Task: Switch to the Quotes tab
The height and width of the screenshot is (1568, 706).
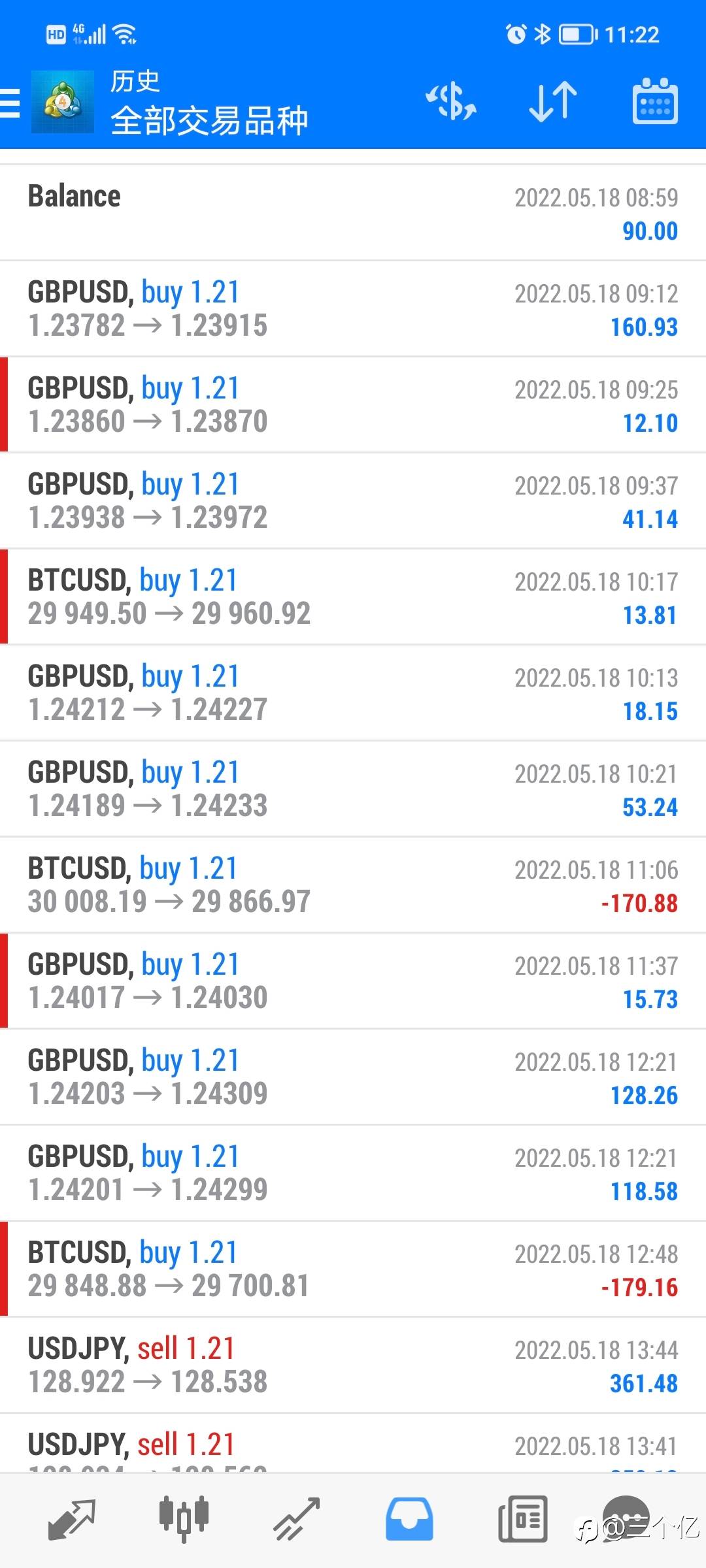Action: (72, 1518)
